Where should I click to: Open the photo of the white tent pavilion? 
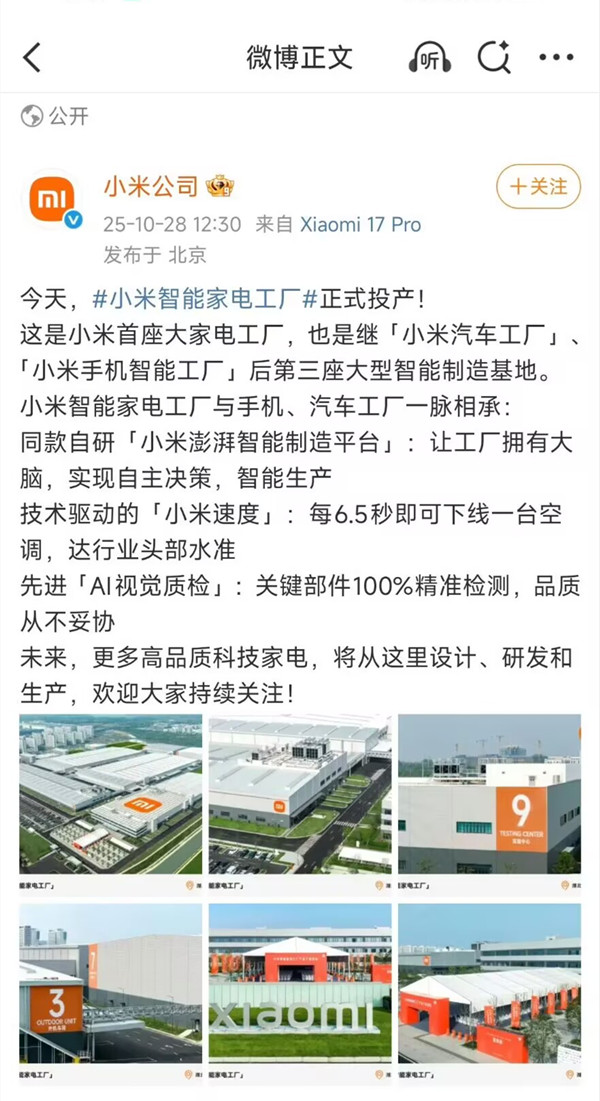click(x=489, y=993)
